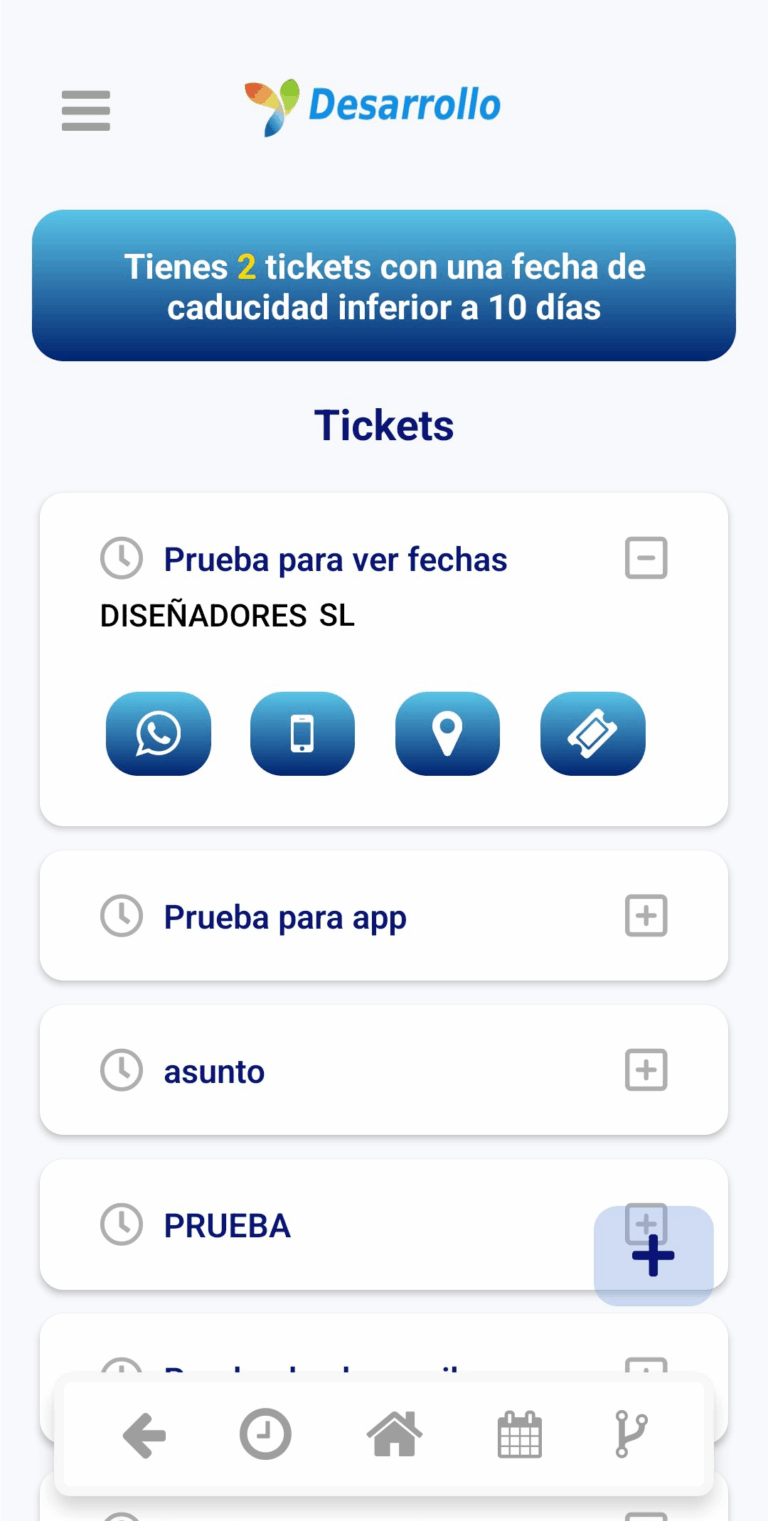Go back using the bottom arrow

click(144, 1437)
